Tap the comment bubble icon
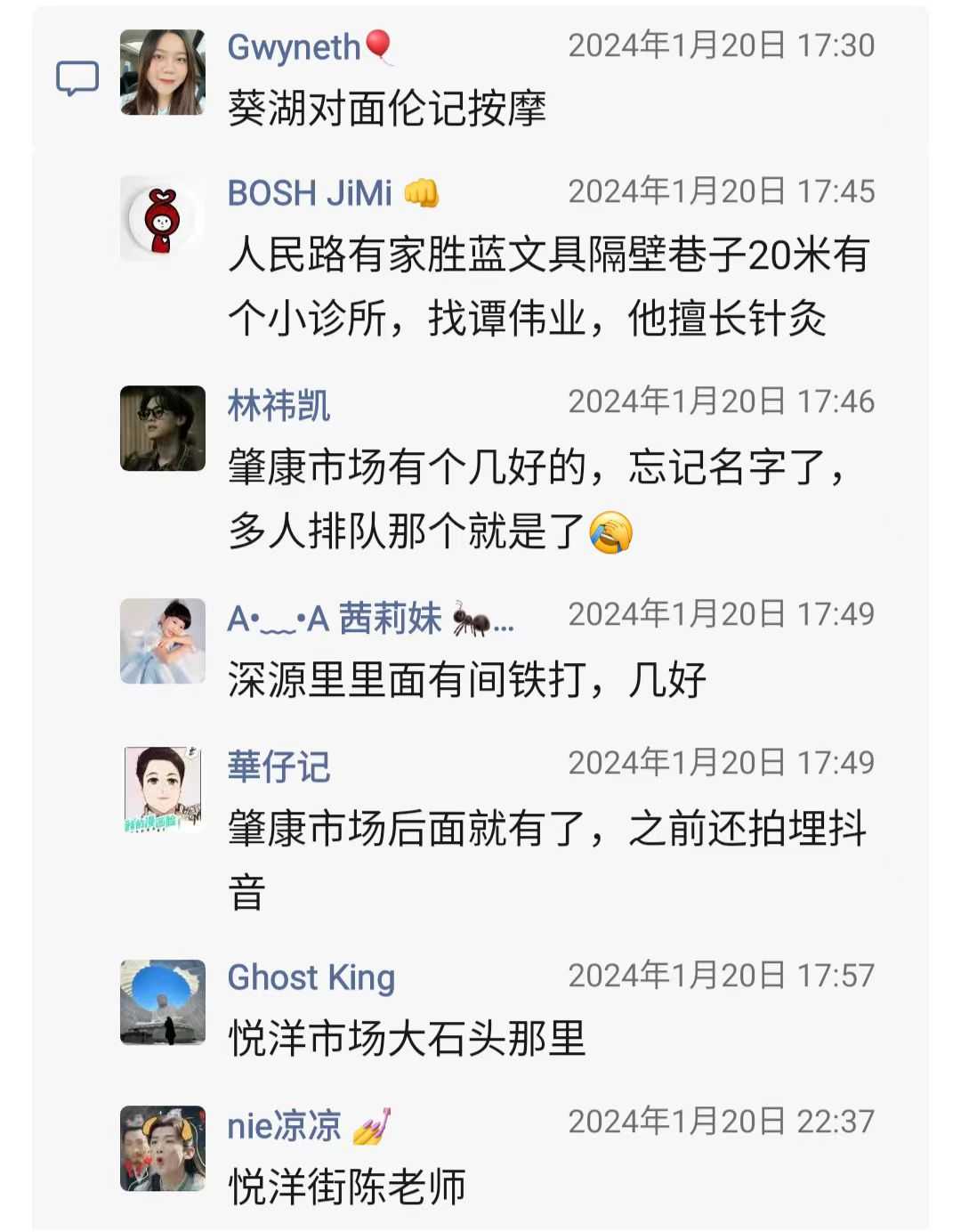Image resolution: width=961 pixels, height=1232 pixels. coord(77,79)
